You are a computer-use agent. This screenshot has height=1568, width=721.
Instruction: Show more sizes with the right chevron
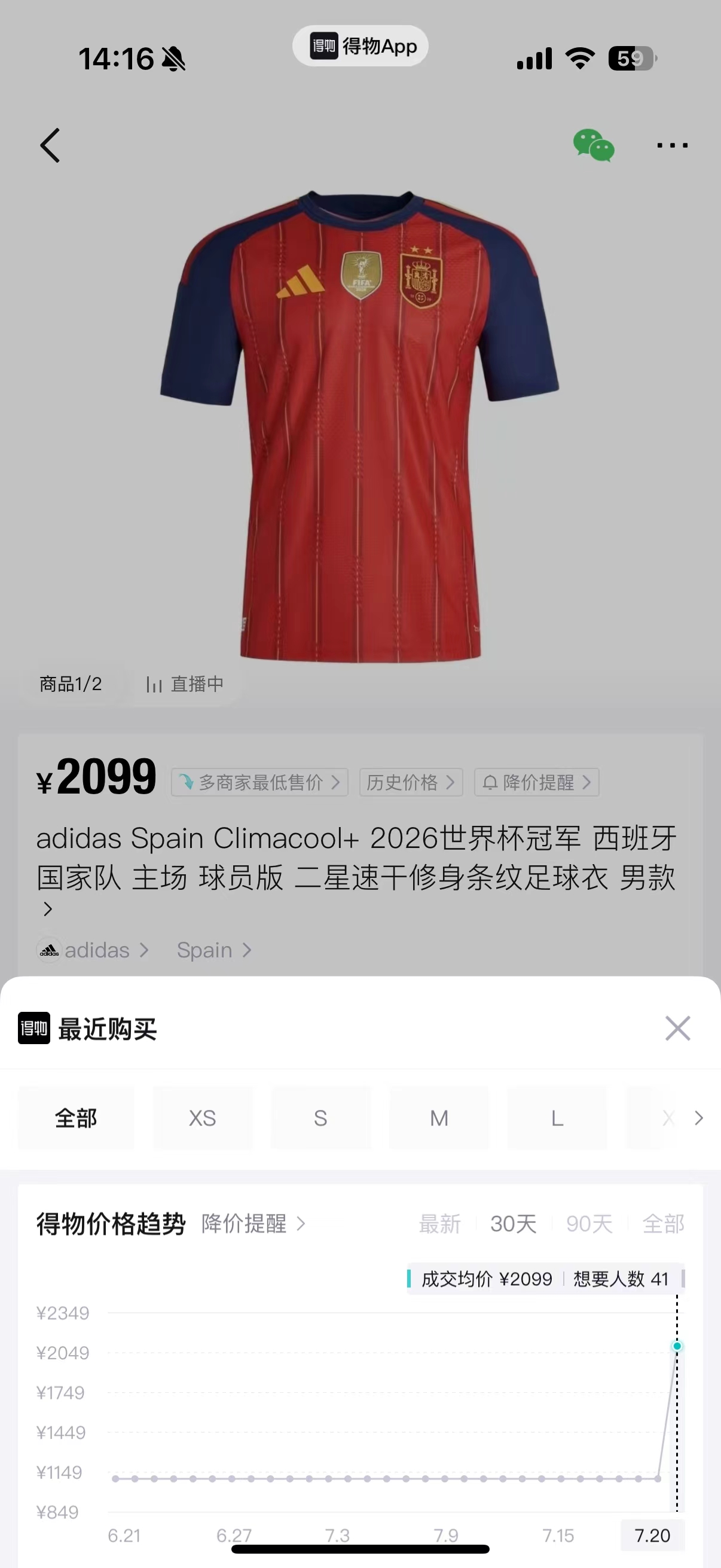tap(698, 1118)
